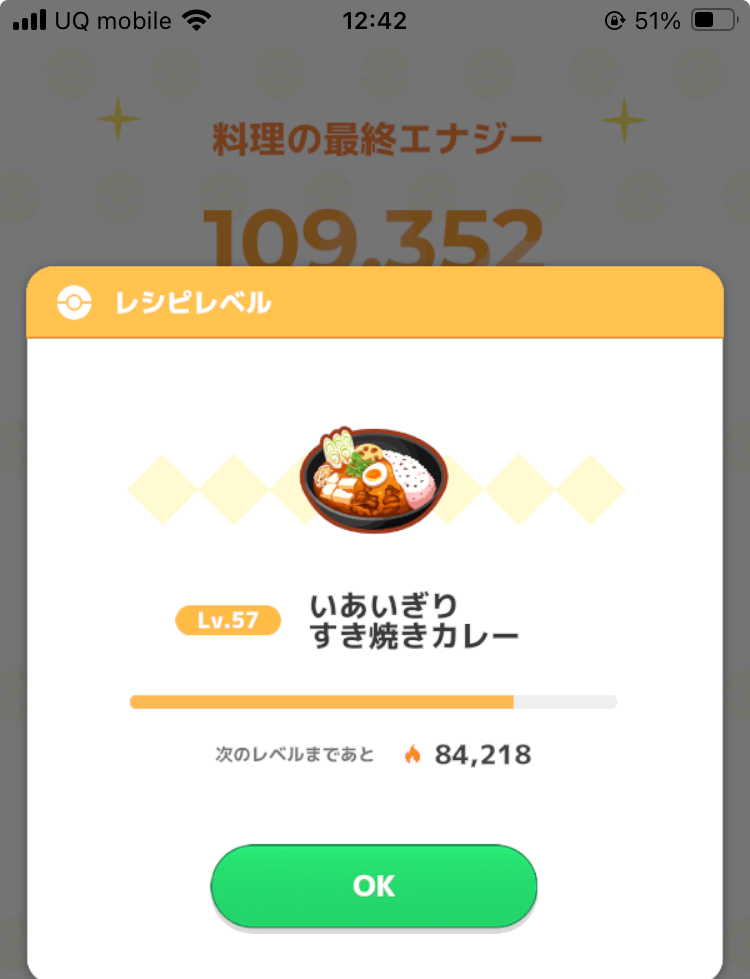Screen dimensions: 750x979
Task: Confirm the recipe level dialog with OK
Action: [x=373, y=886]
